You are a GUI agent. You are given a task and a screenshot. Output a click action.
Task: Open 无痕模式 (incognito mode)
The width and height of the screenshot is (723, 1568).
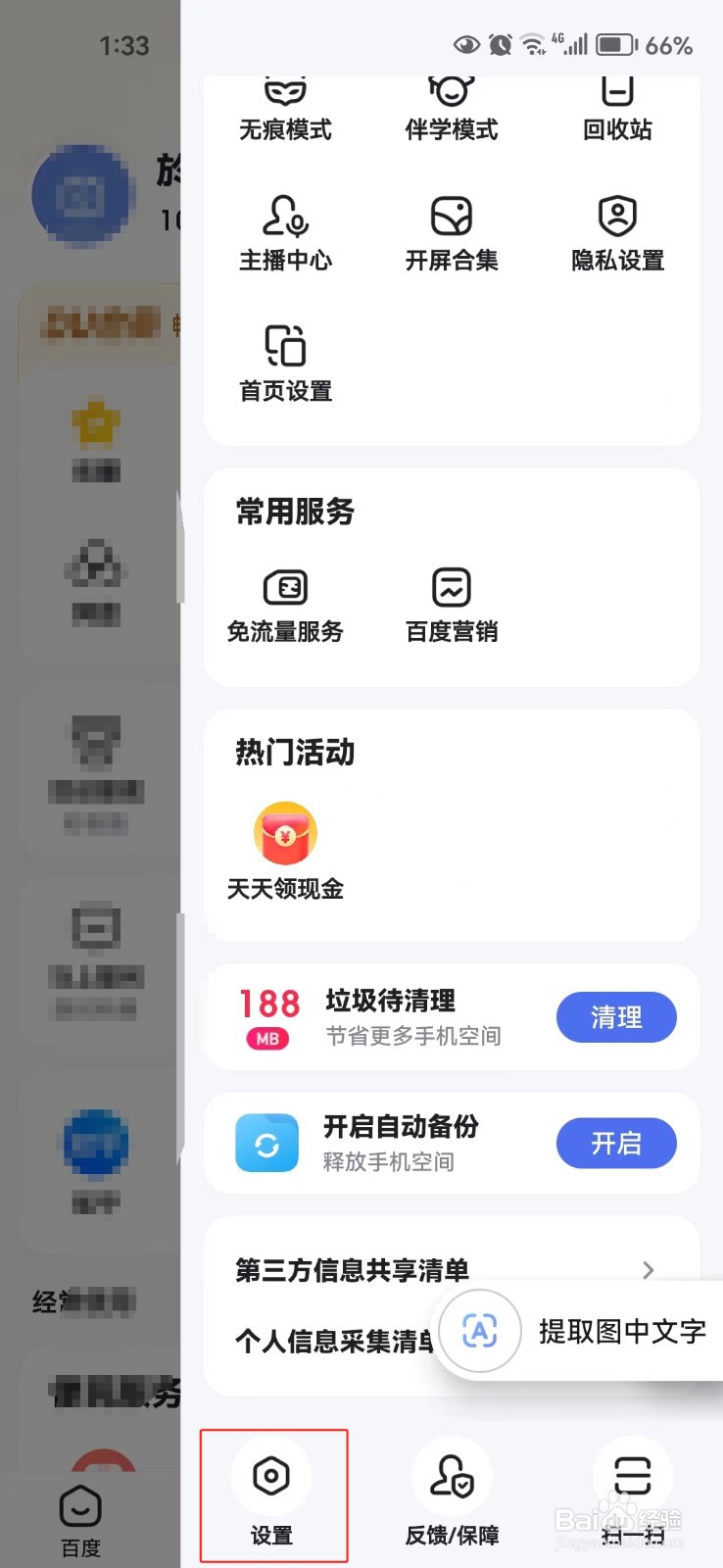click(285, 108)
